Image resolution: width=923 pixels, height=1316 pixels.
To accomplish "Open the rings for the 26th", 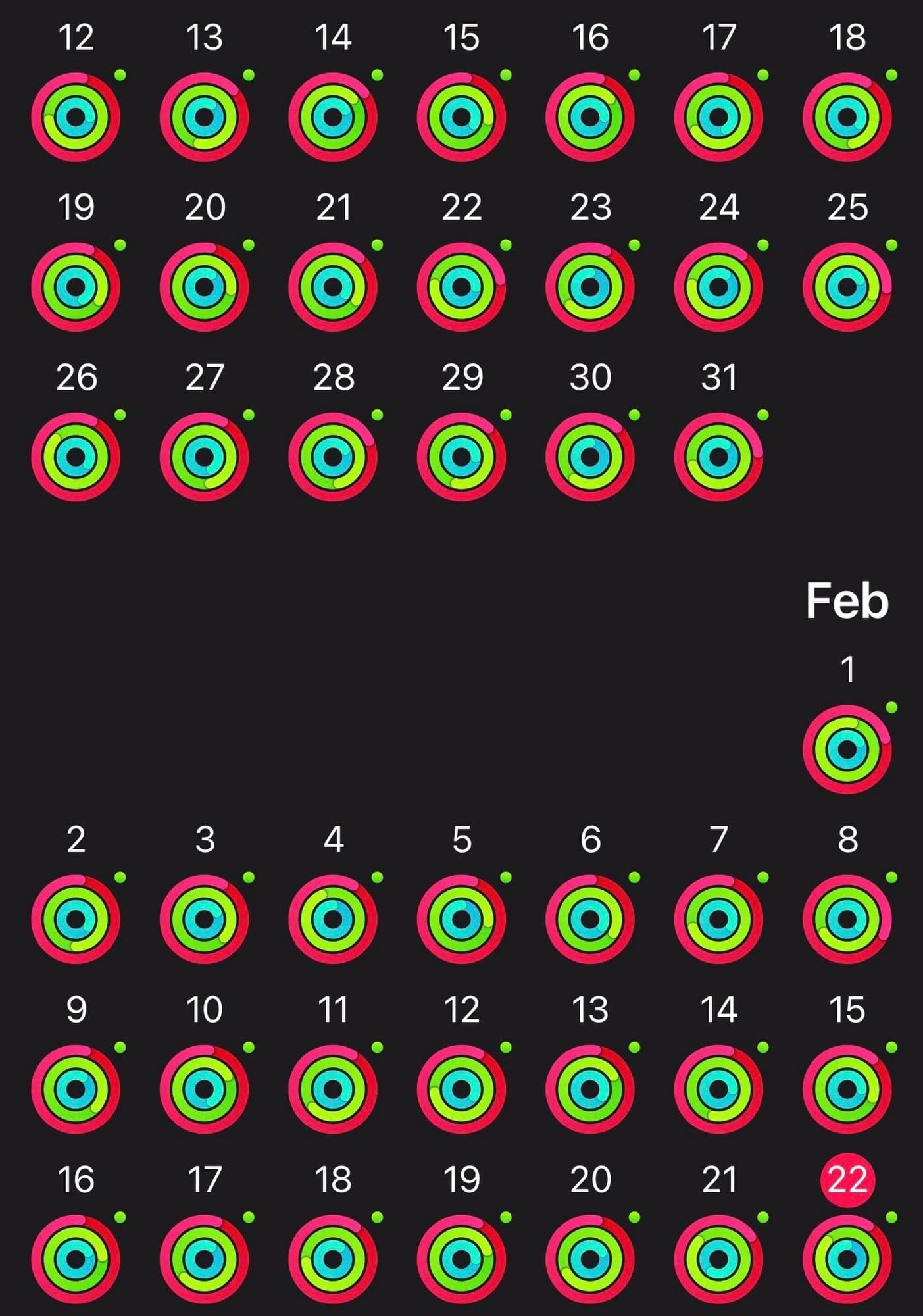I will (76, 457).
